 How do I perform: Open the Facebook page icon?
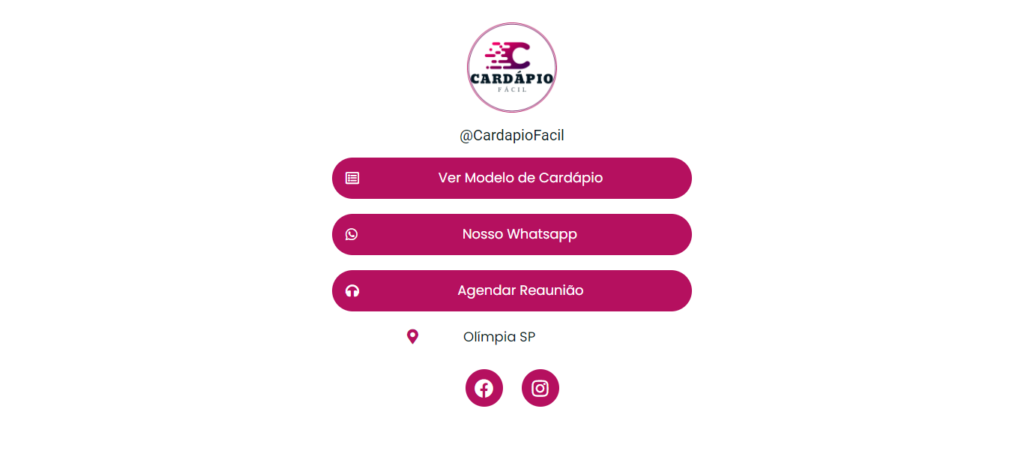[x=484, y=388]
